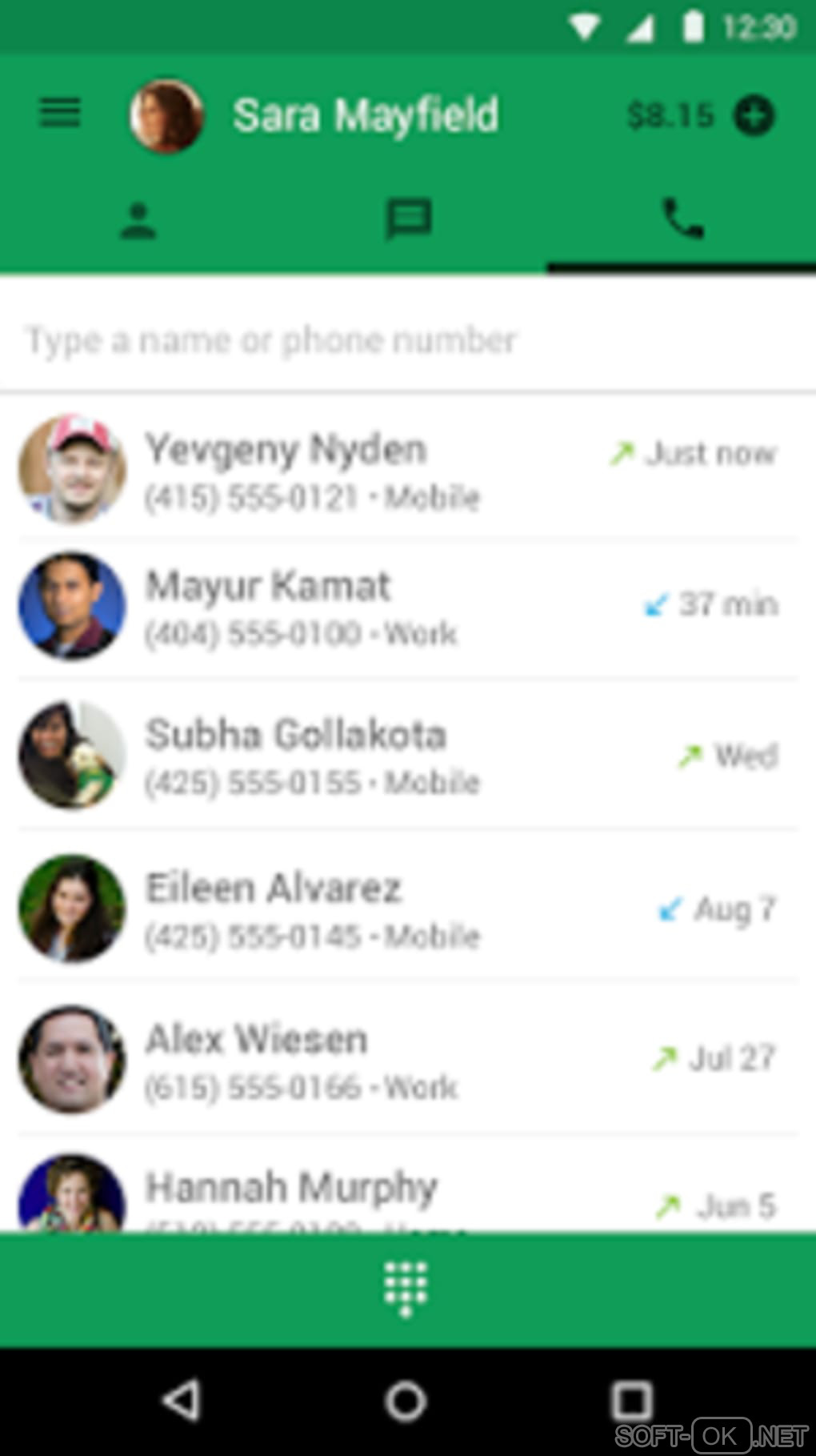This screenshot has width=816, height=1456.
Task: Open the dial pad
Action: (x=406, y=1289)
